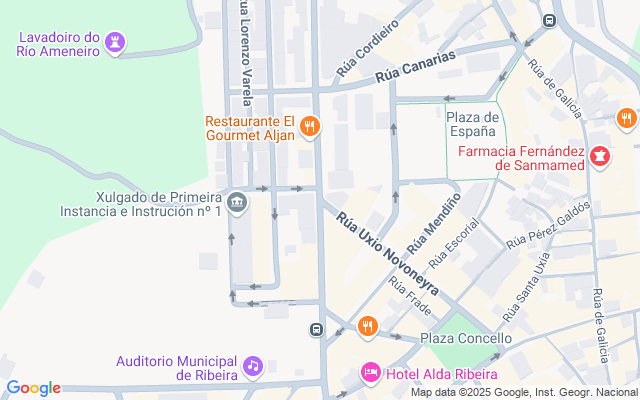Select the bus stop on Rúa de Galicia

(549, 20)
